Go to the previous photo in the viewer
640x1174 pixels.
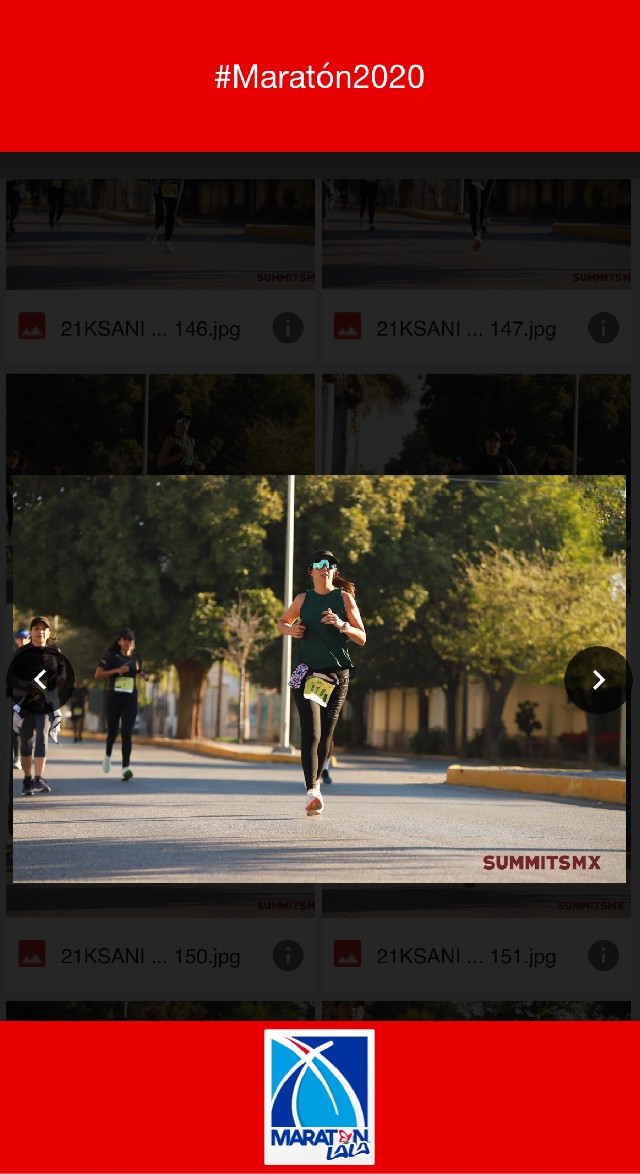[40, 680]
